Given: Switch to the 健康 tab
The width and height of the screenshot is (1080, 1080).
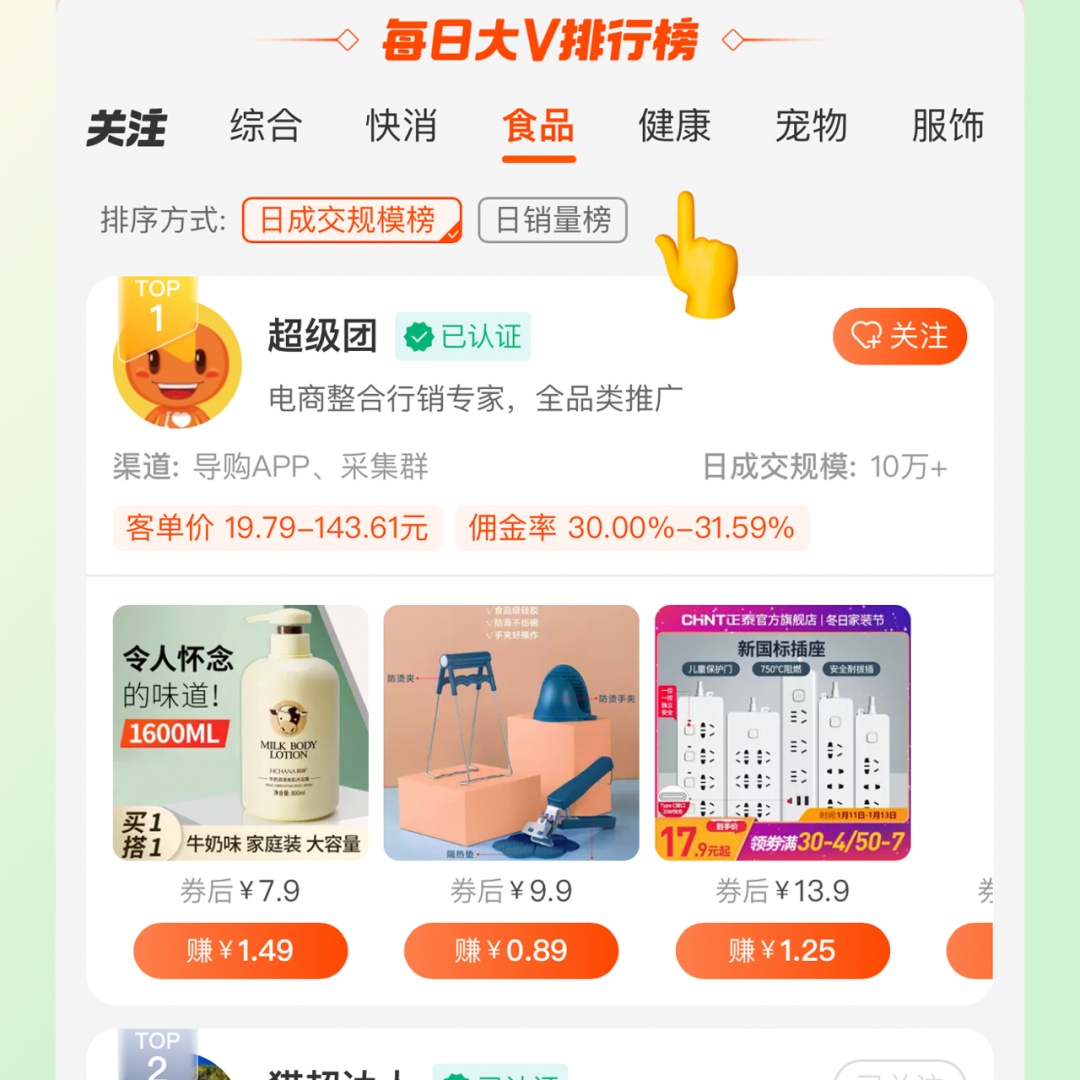Looking at the screenshot, I should pos(674,127).
